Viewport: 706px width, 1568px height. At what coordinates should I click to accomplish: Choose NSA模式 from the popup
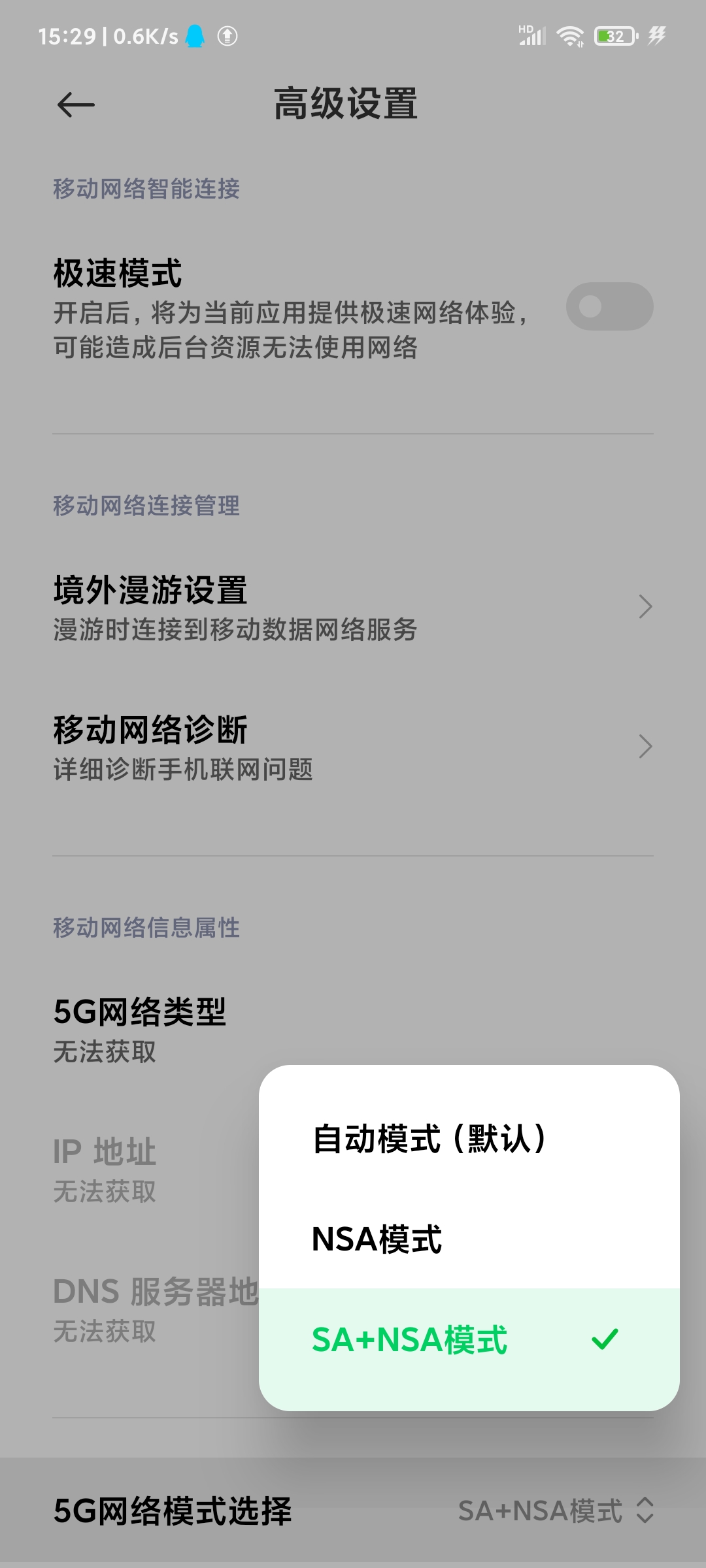click(469, 1239)
